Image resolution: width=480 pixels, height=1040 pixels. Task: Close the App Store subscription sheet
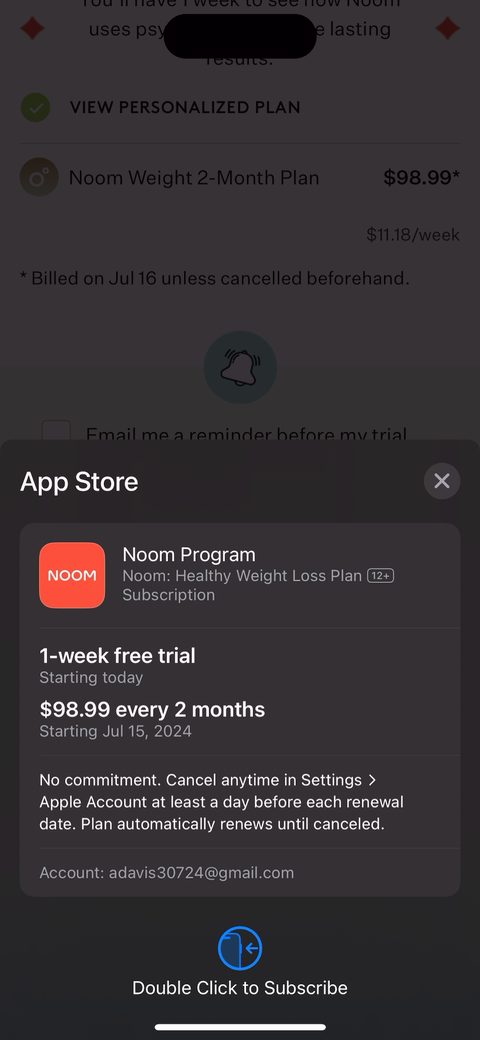pyautogui.click(x=442, y=481)
